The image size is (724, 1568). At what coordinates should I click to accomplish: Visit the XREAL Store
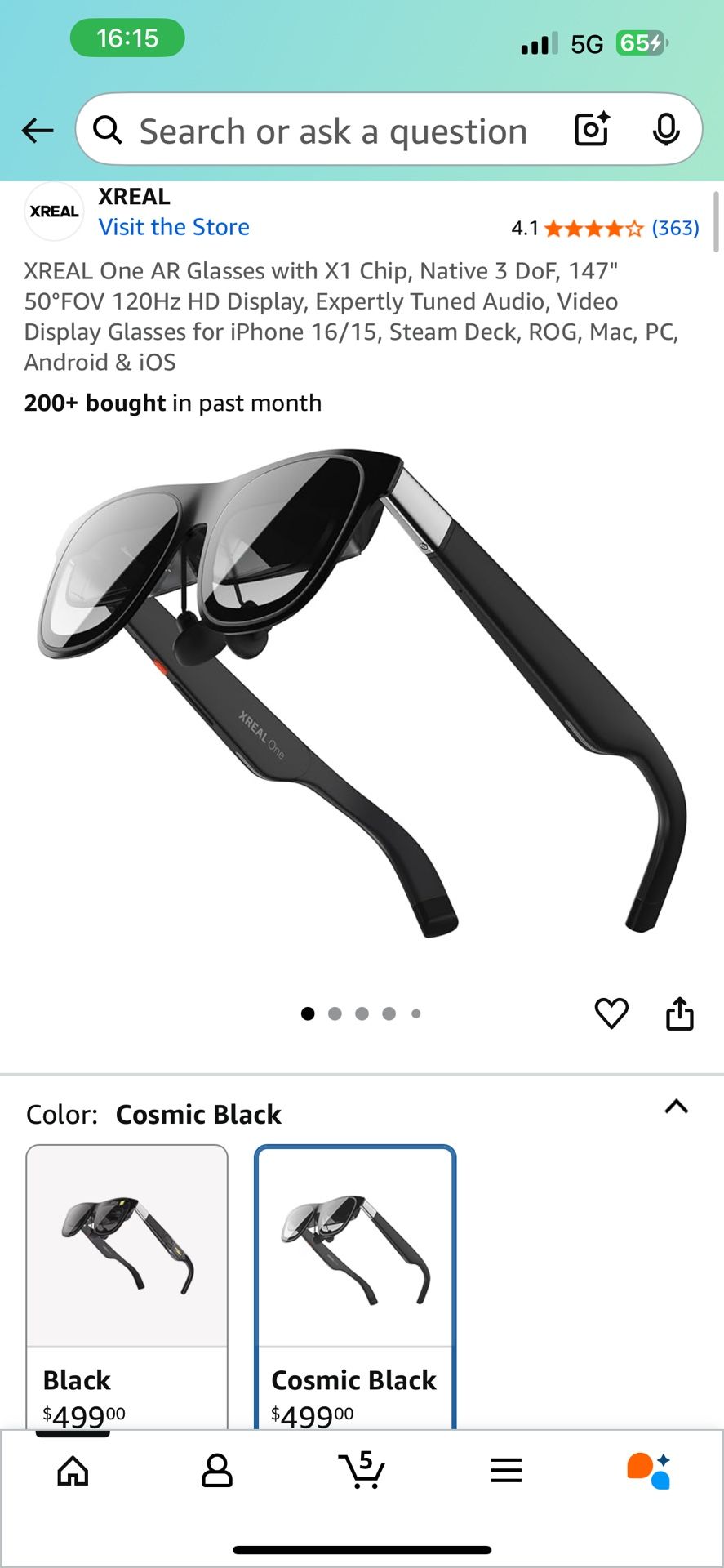point(174,227)
